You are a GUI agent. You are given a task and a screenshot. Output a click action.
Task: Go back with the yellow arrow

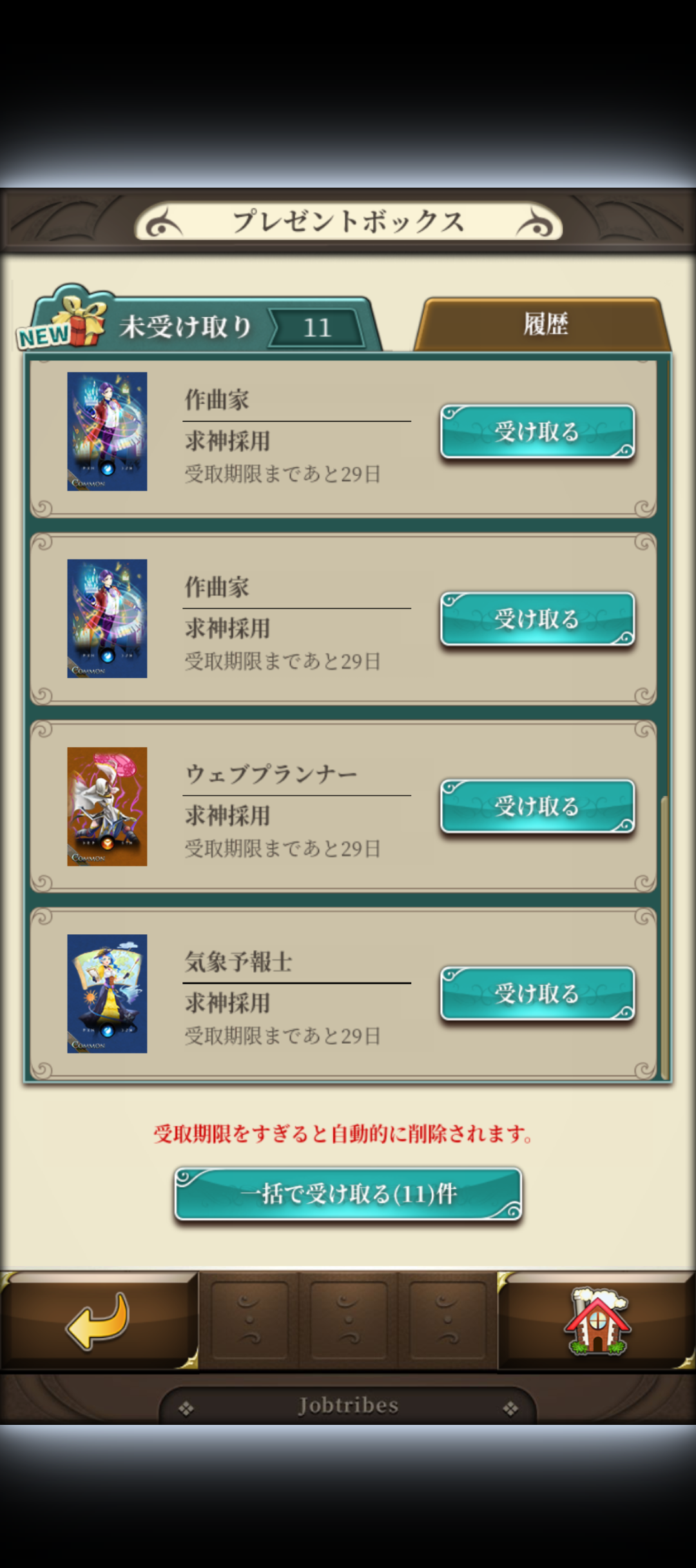pos(98,1320)
